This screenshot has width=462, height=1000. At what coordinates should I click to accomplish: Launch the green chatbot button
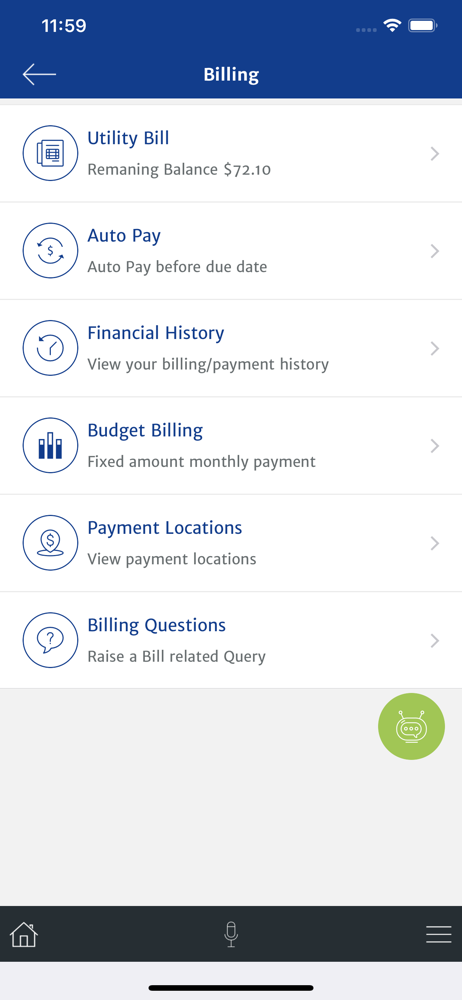(412, 726)
